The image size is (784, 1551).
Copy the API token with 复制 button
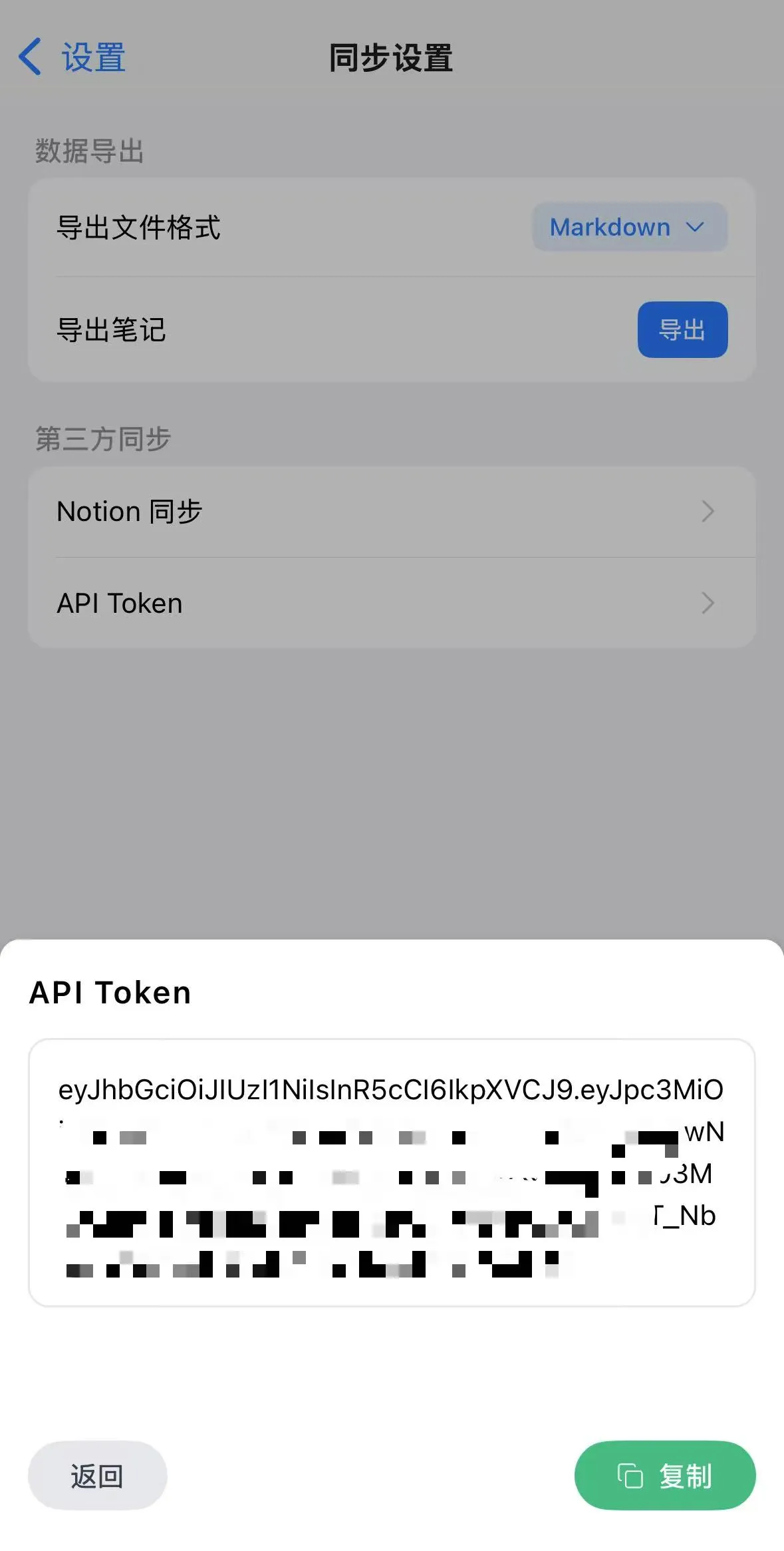tap(664, 1475)
